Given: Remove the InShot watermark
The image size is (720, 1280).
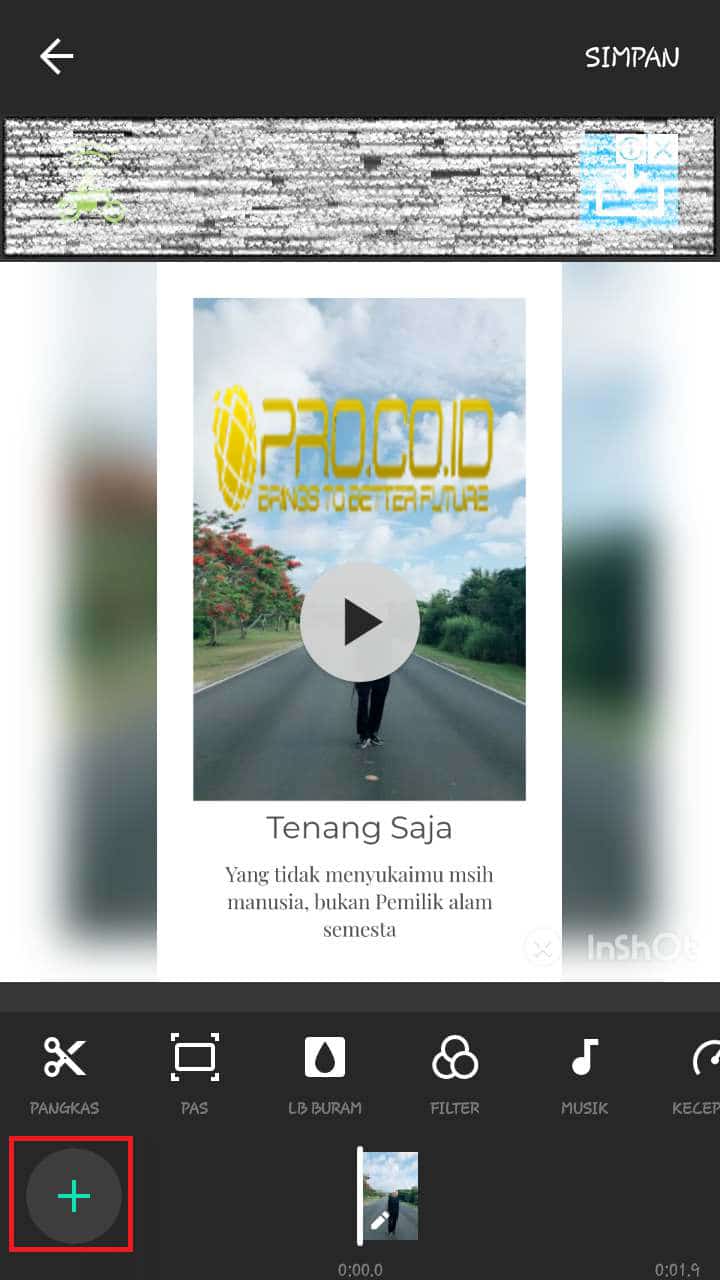Looking at the screenshot, I should coord(542,947).
